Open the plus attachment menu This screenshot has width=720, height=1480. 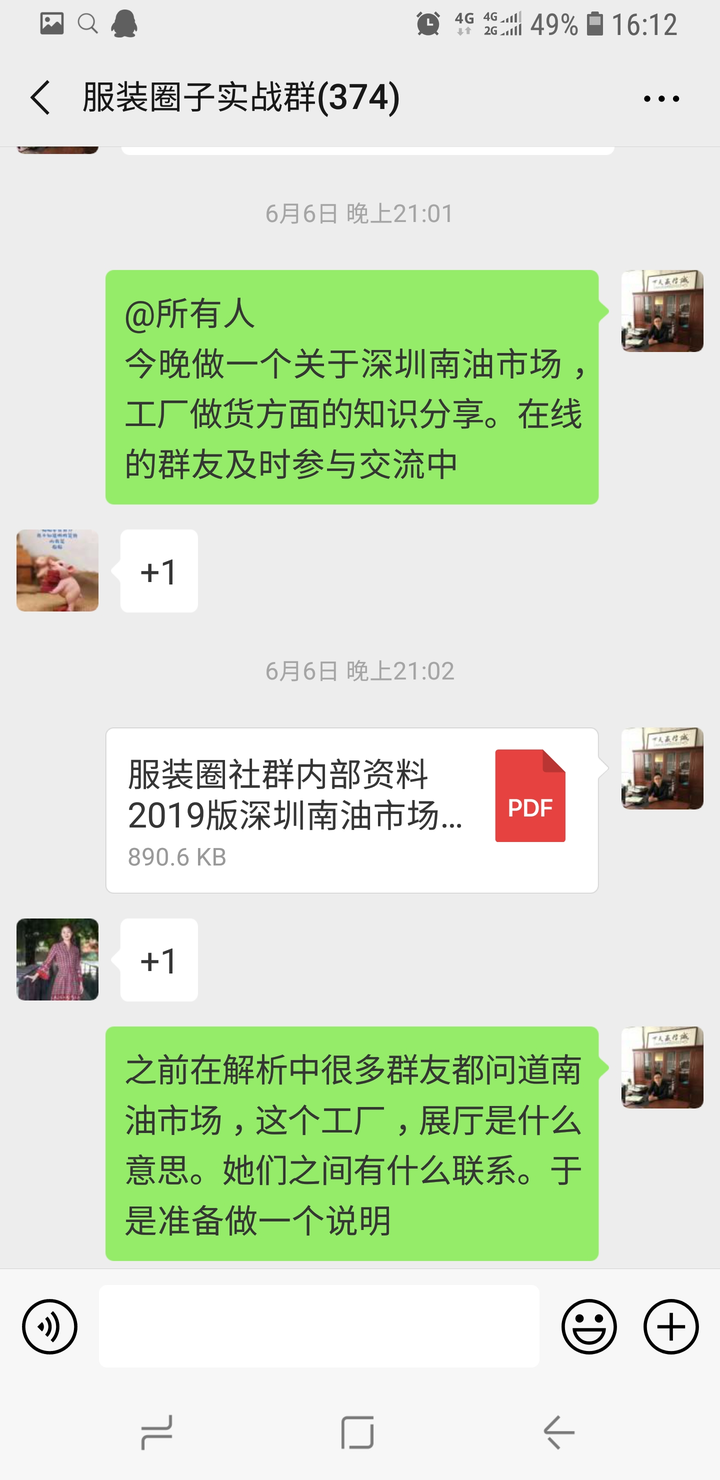pos(670,1327)
